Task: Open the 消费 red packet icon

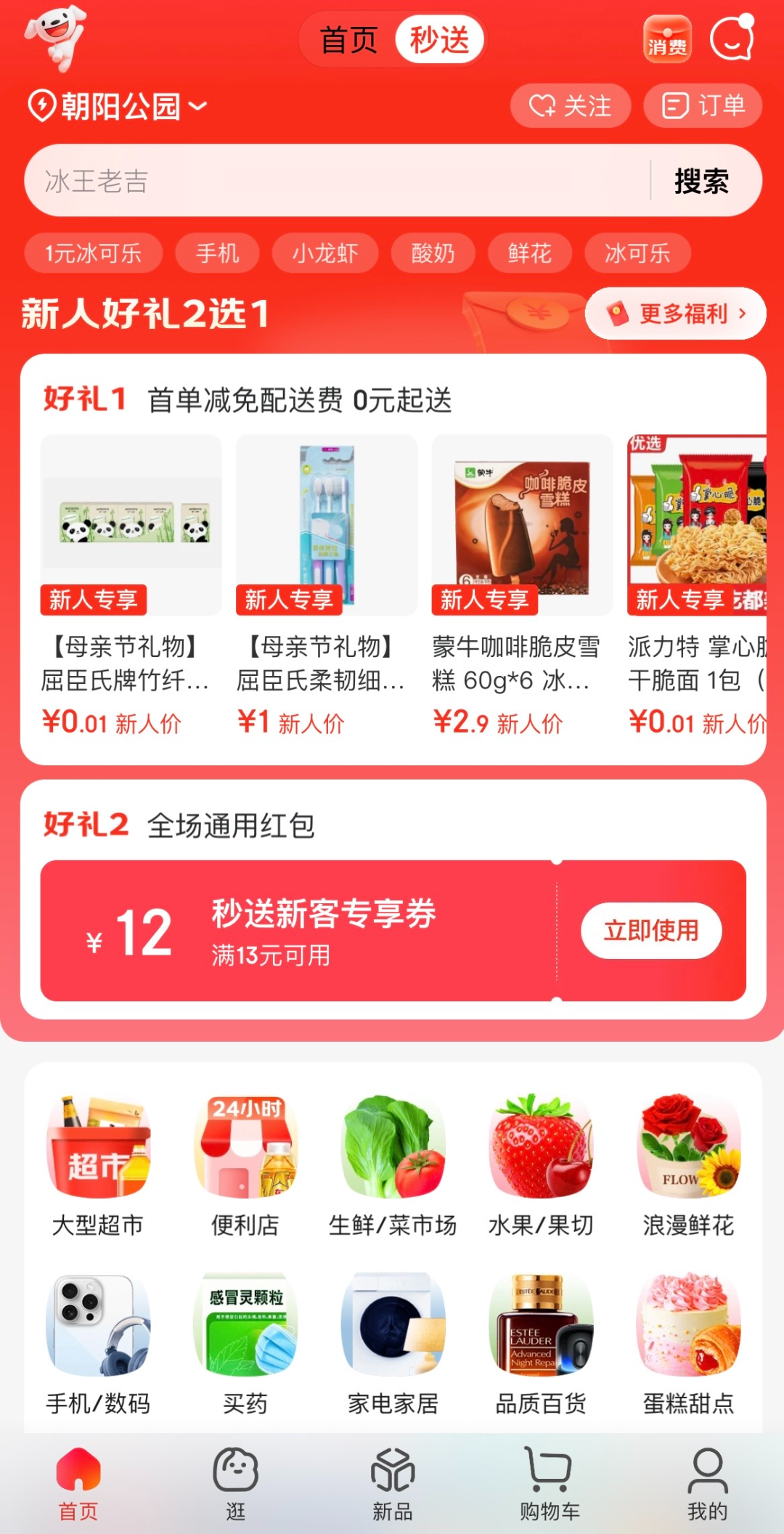Action: pos(666,39)
